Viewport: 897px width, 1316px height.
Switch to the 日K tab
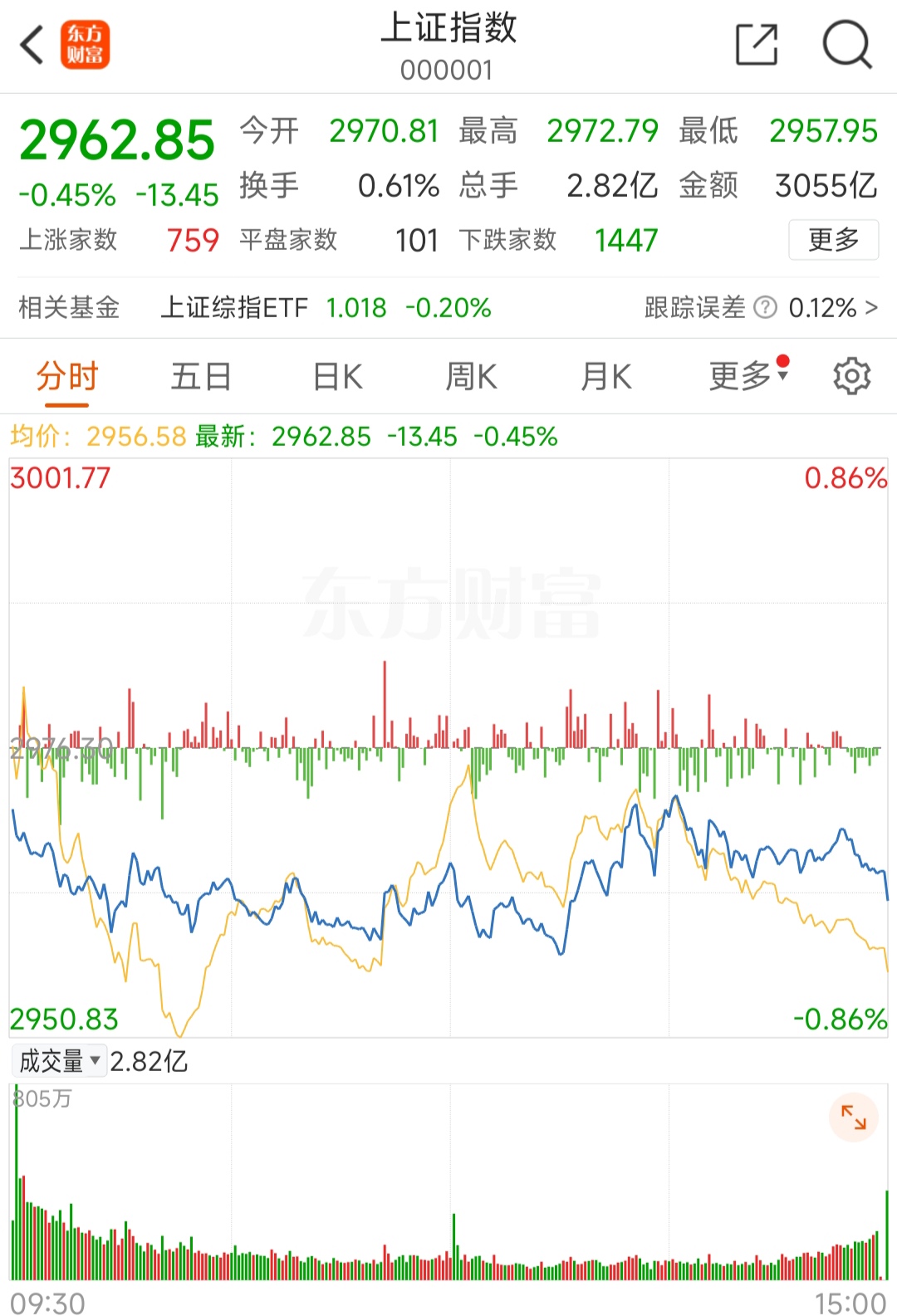(x=335, y=376)
